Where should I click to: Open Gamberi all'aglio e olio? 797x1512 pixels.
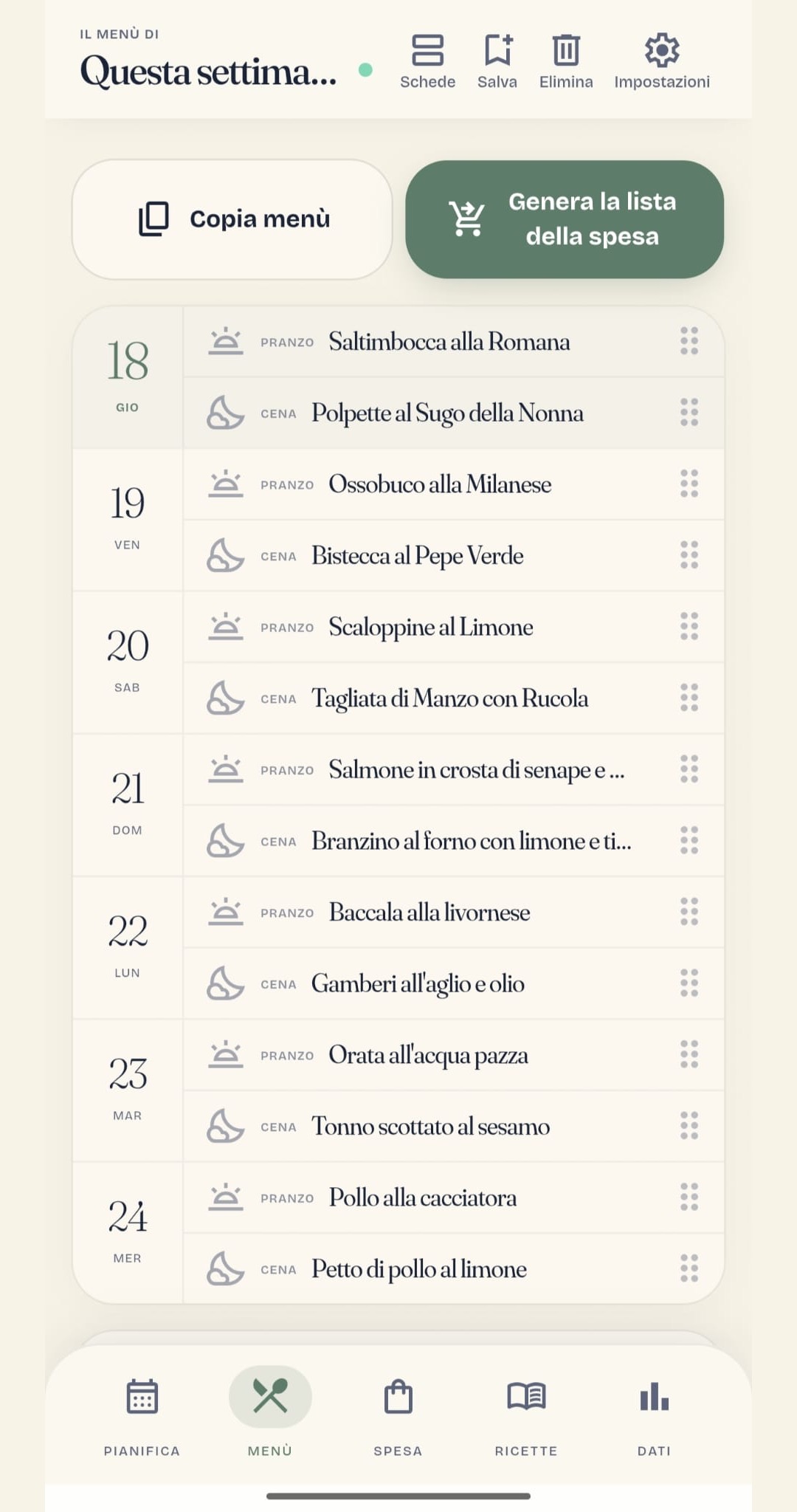click(x=454, y=984)
